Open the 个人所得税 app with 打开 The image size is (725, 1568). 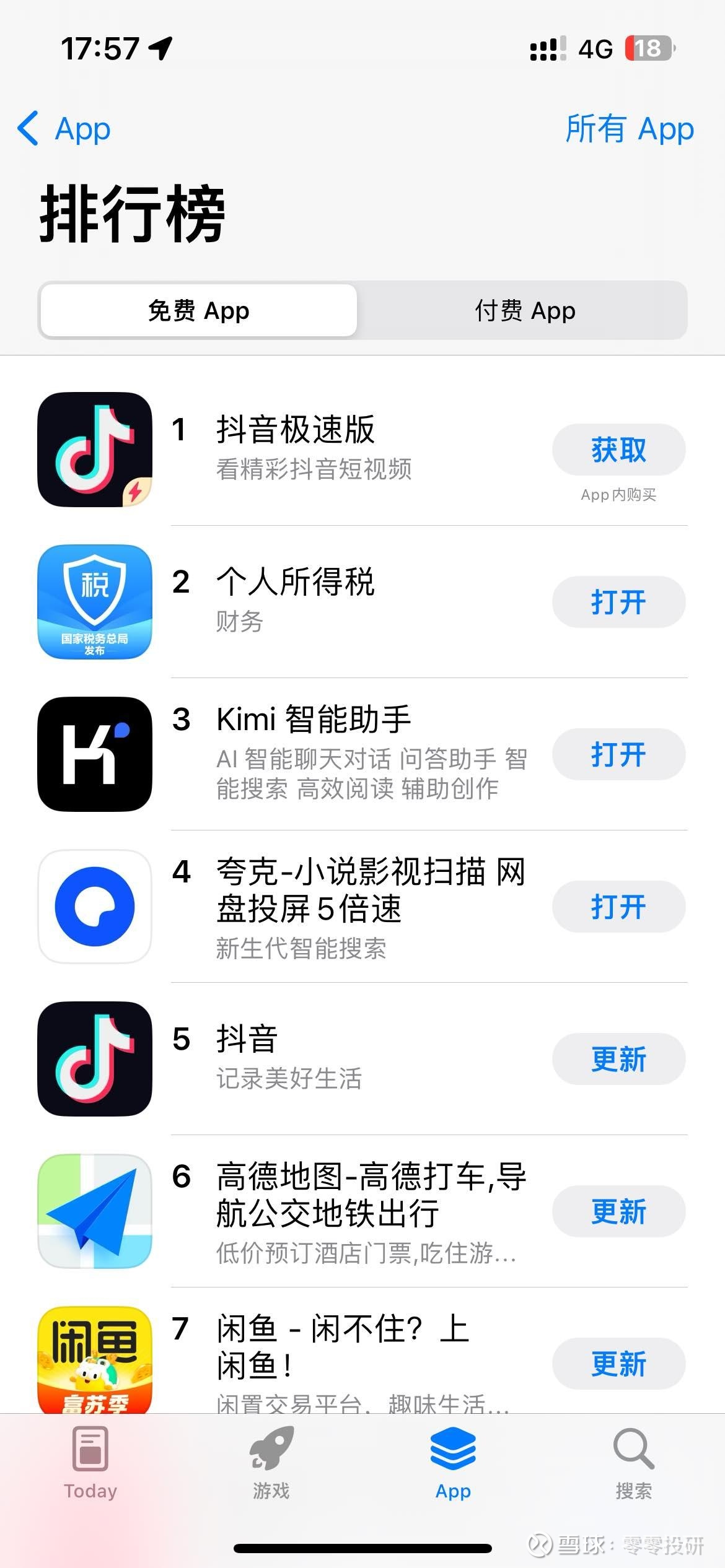(618, 602)
